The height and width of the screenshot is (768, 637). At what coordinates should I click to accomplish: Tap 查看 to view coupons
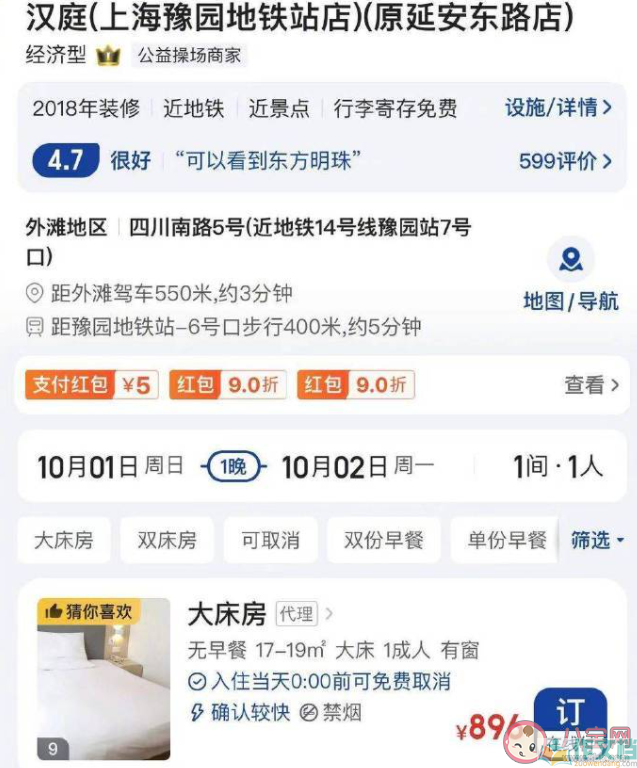pos(591,385)
